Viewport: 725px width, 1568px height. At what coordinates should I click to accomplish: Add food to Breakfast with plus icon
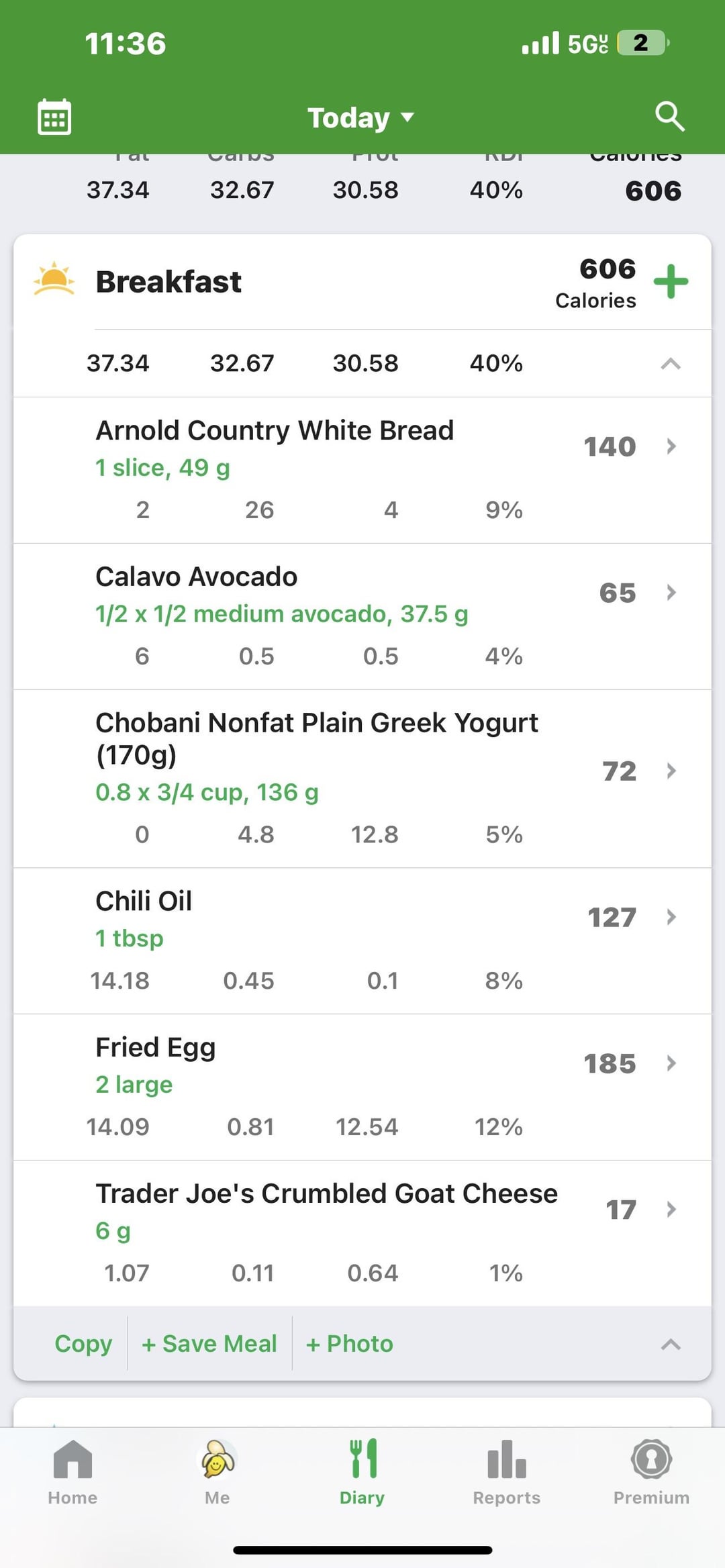pyautogui.click(x=671, y=281)
